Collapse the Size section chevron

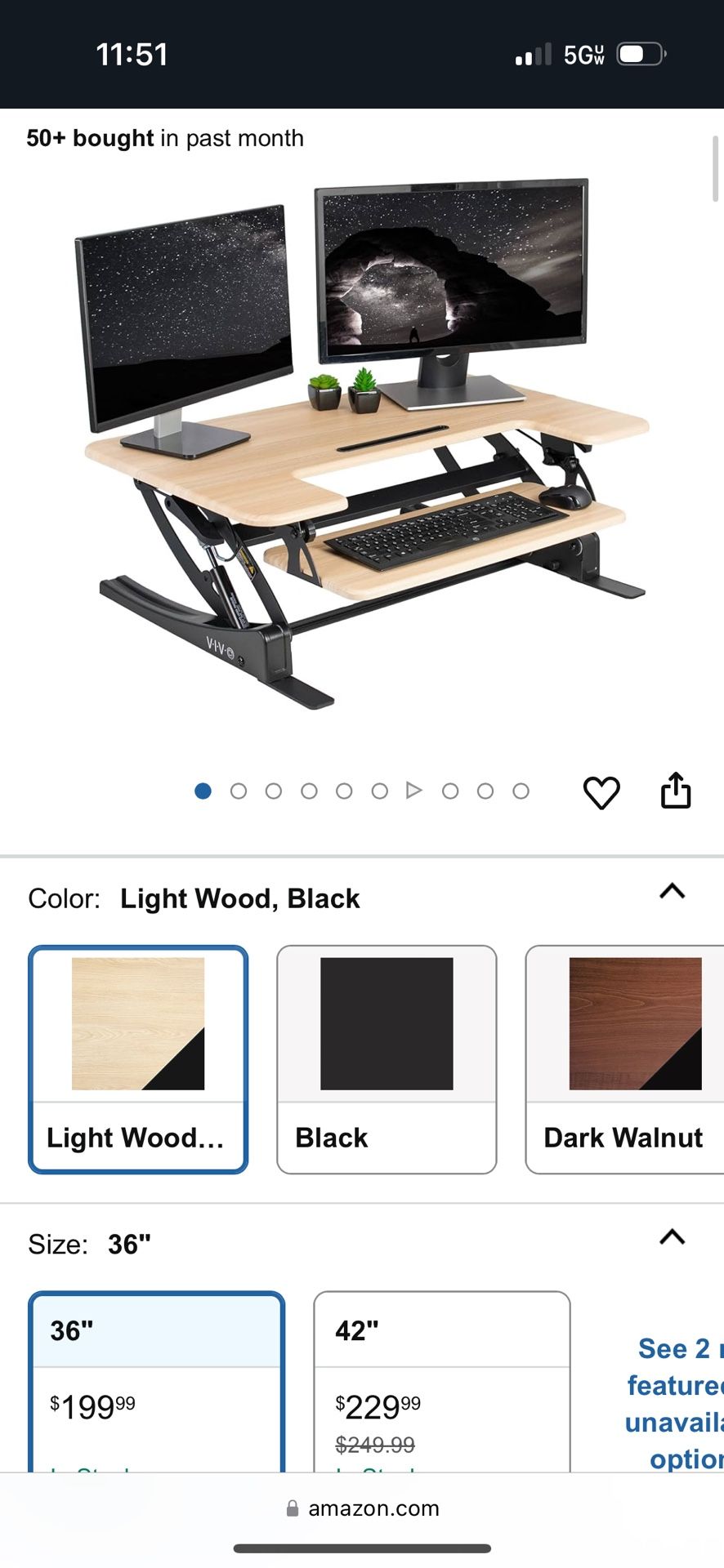point(672,1237)
